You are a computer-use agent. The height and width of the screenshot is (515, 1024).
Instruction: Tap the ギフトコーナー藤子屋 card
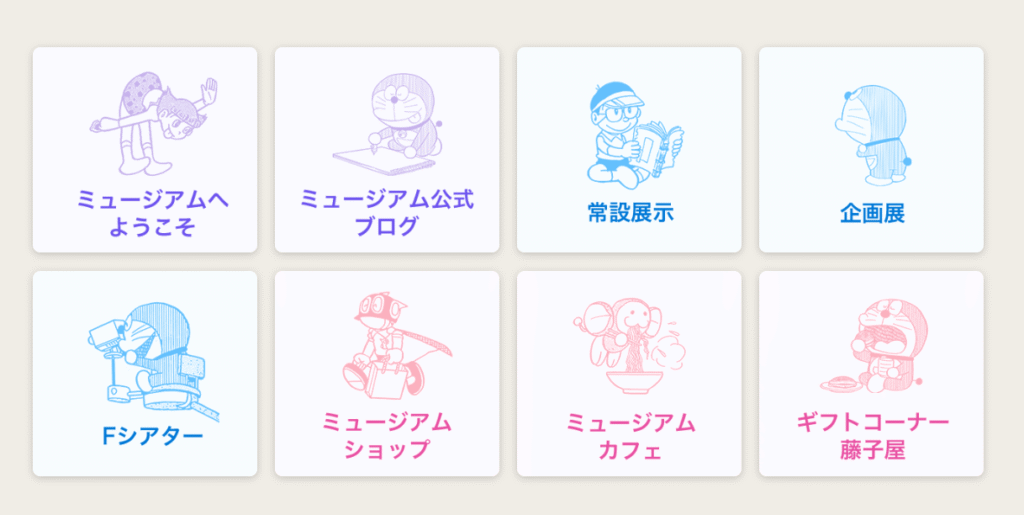click(871, 374)
